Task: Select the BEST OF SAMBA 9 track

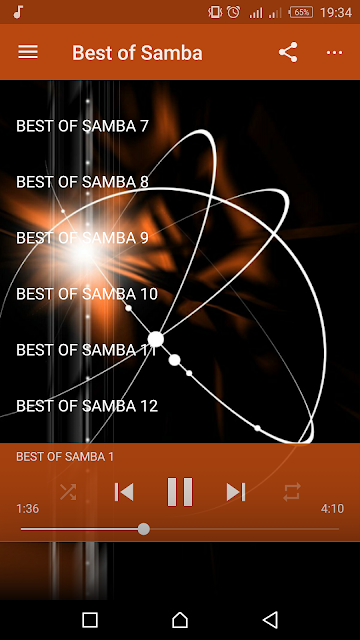Action: [x=180, y=238]
